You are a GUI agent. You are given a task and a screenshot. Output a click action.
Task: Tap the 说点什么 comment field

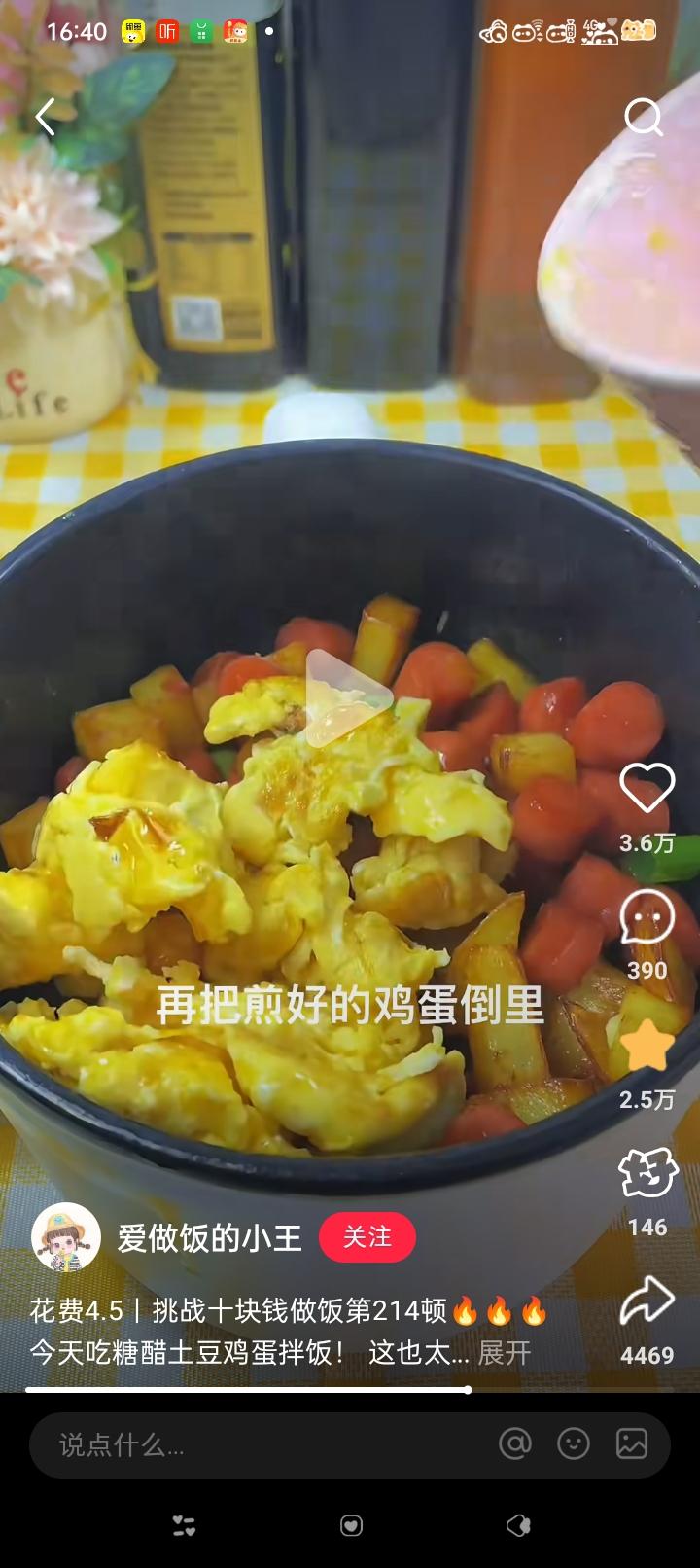253,1445
